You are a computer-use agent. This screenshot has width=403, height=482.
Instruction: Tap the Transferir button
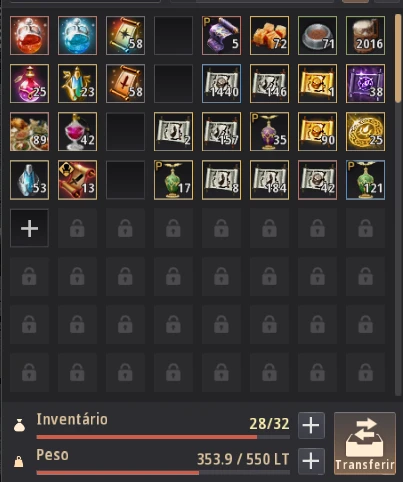point(365,443)
